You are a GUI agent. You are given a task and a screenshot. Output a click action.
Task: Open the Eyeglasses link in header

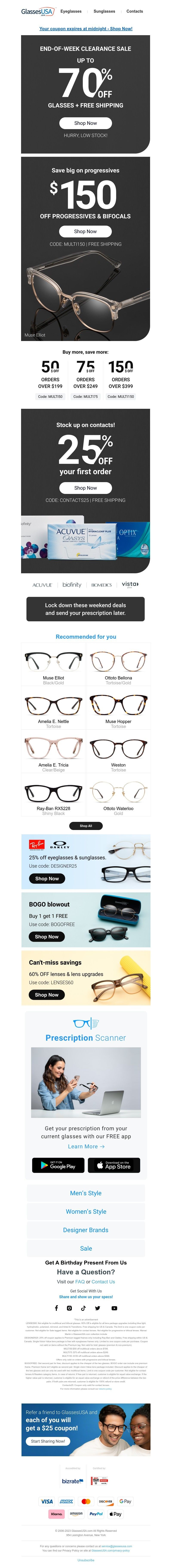[x=71, y=11]
